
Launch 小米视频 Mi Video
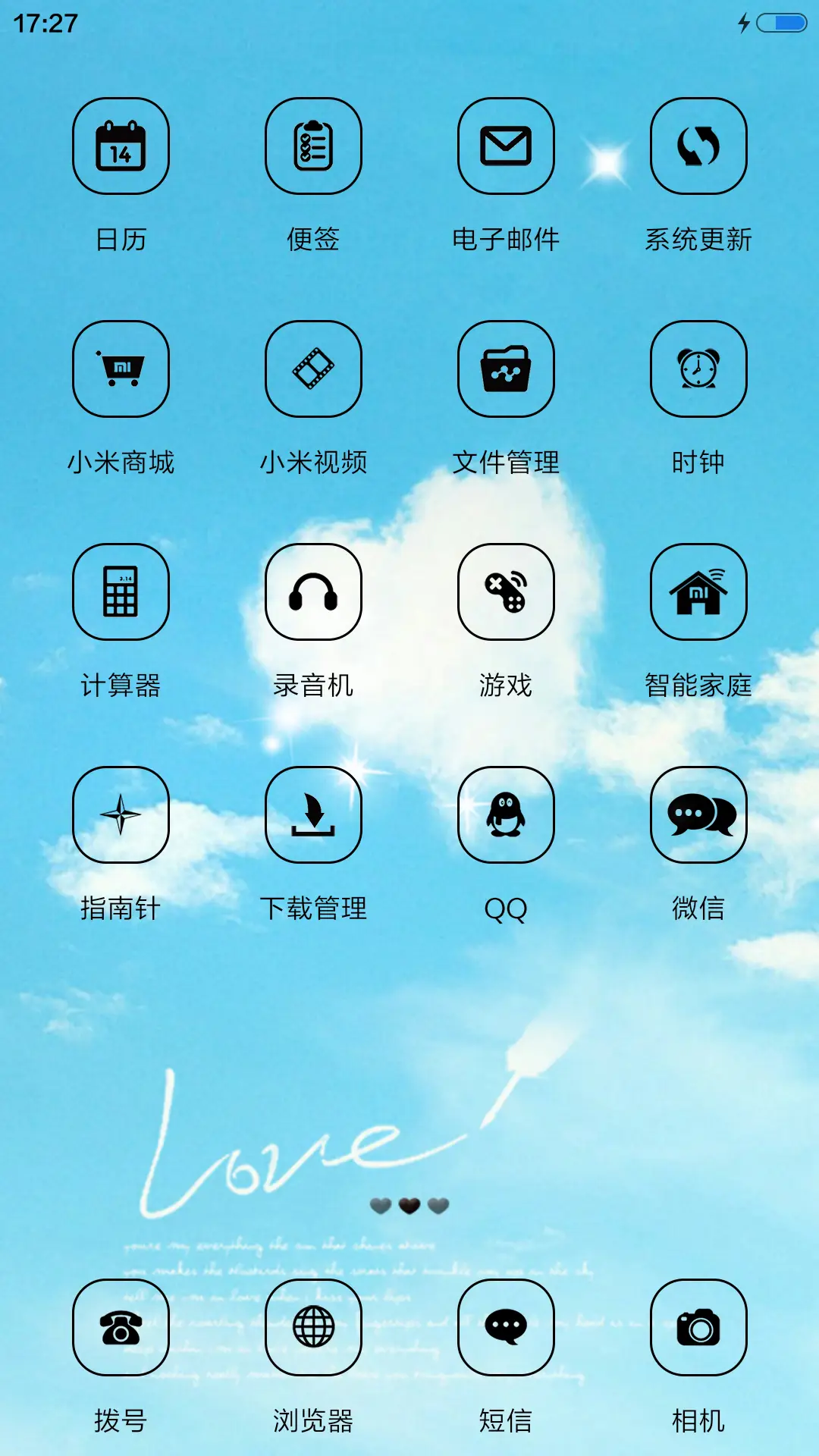click(x=313, y=369)
